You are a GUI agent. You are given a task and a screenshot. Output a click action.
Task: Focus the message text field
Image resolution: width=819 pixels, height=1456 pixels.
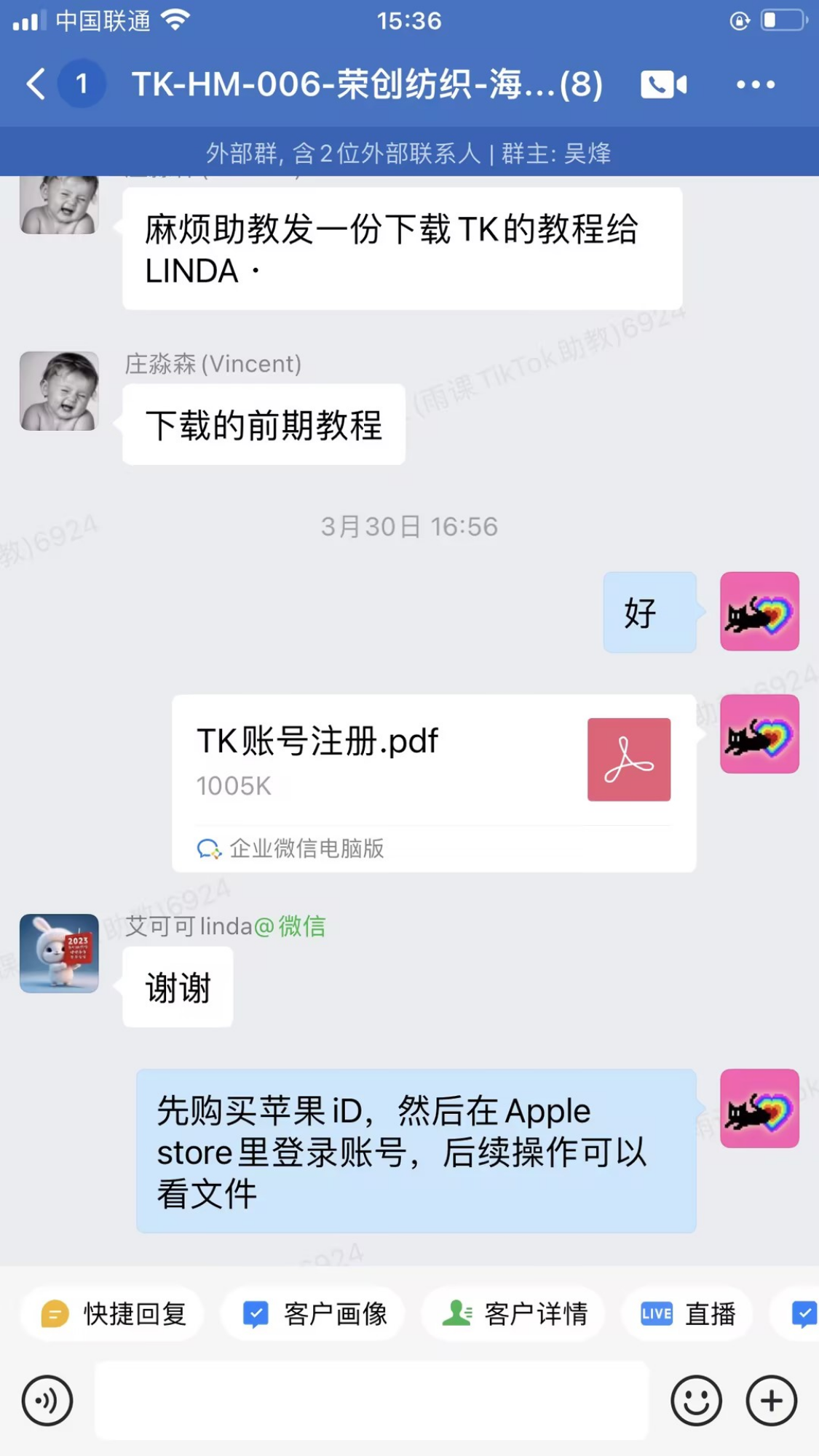pos(371,1400)
